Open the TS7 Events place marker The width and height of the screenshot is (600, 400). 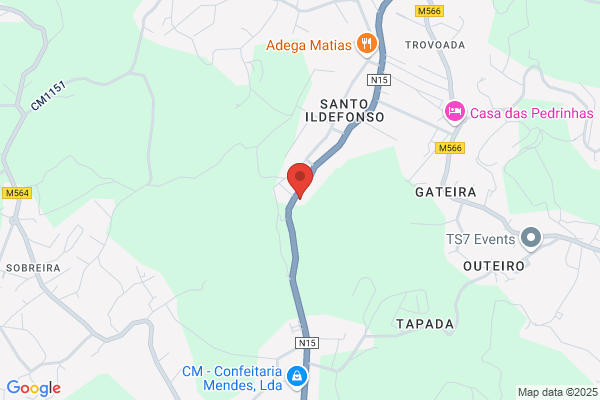(531, 238)
